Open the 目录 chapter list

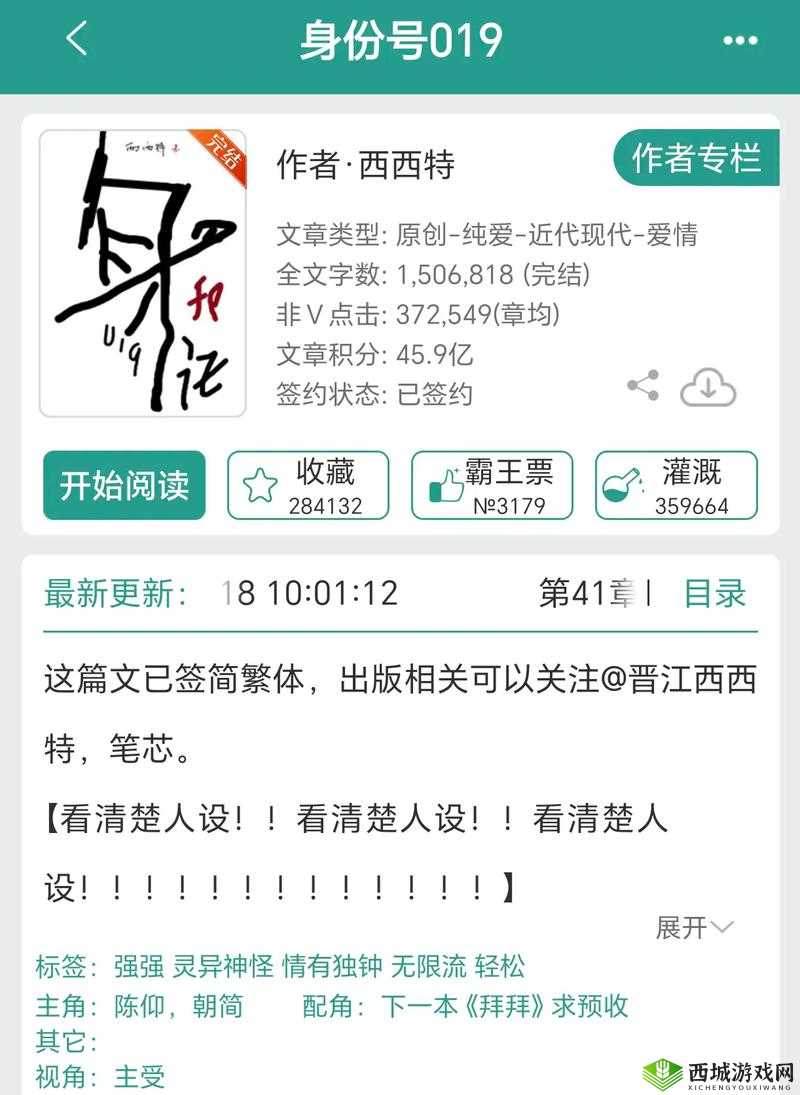pos(713,594)
